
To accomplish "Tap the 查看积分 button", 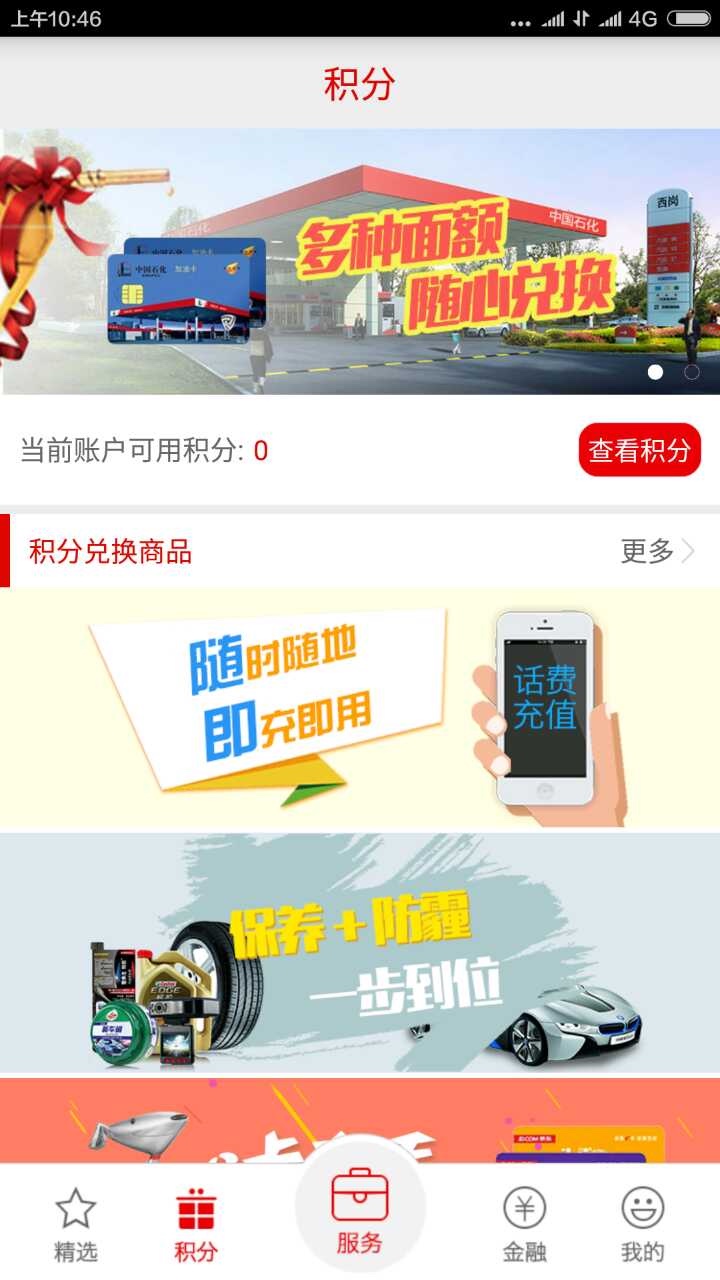I will [639, 450].
